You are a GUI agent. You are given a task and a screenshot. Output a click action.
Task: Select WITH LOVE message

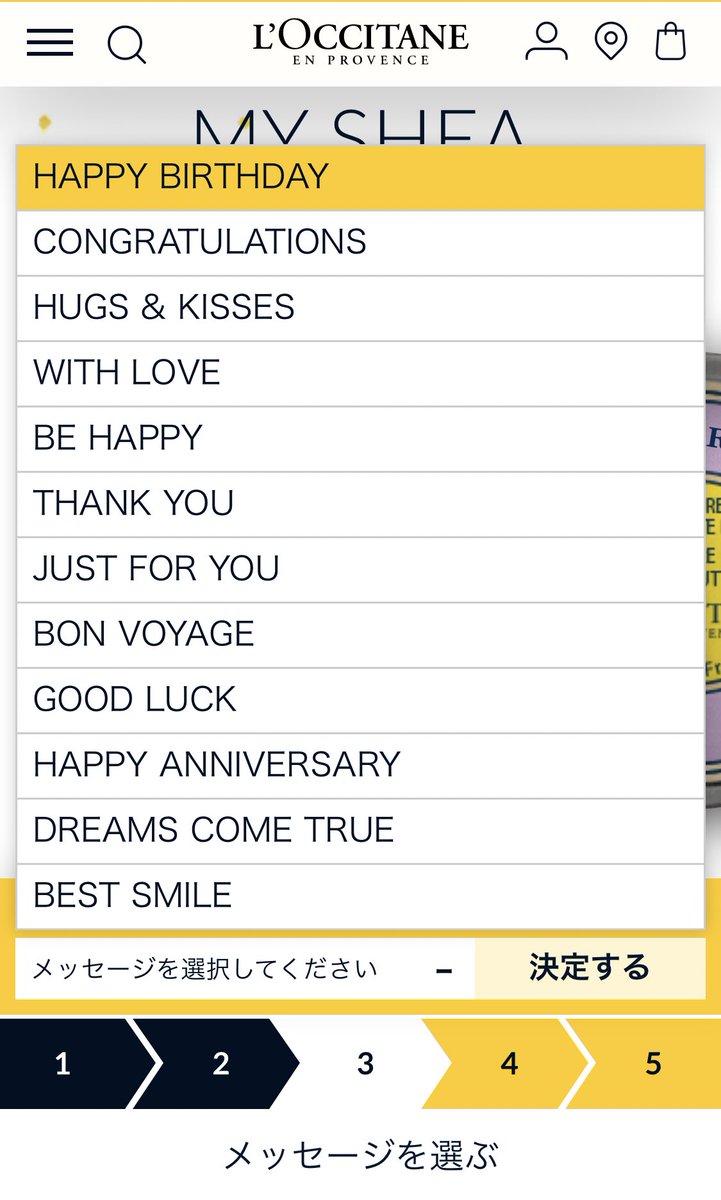click(x=360, y=373)
